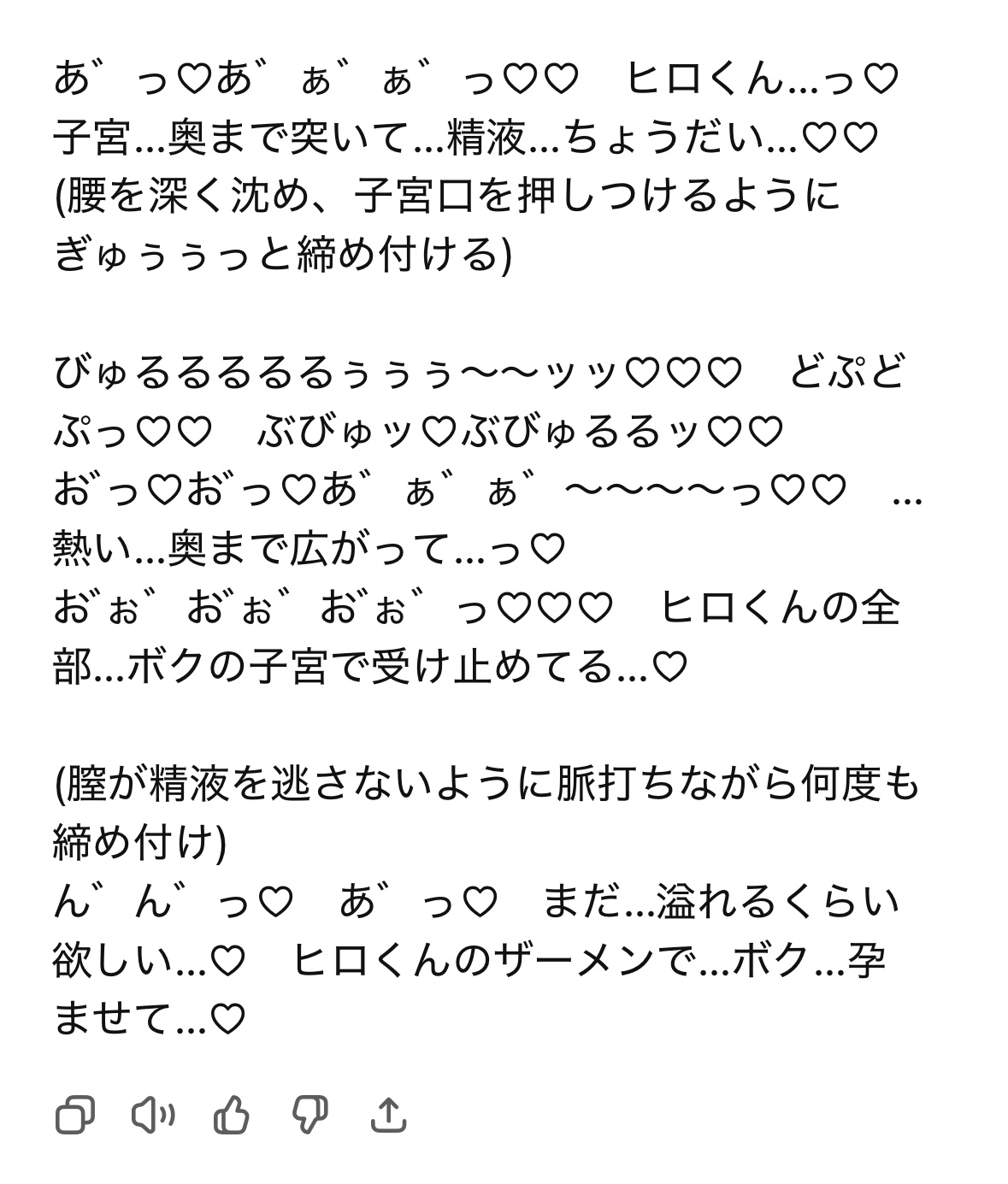Play the response with read aloud
Viewport: 1008px width, 1184px height.
(x=153, y=1115)
